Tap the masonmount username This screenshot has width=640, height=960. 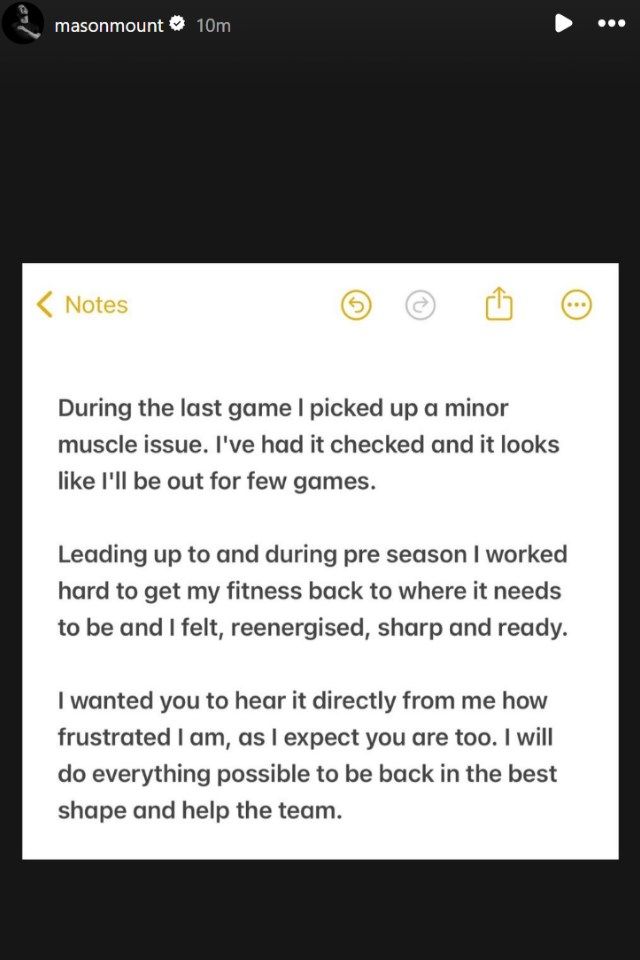108,25
